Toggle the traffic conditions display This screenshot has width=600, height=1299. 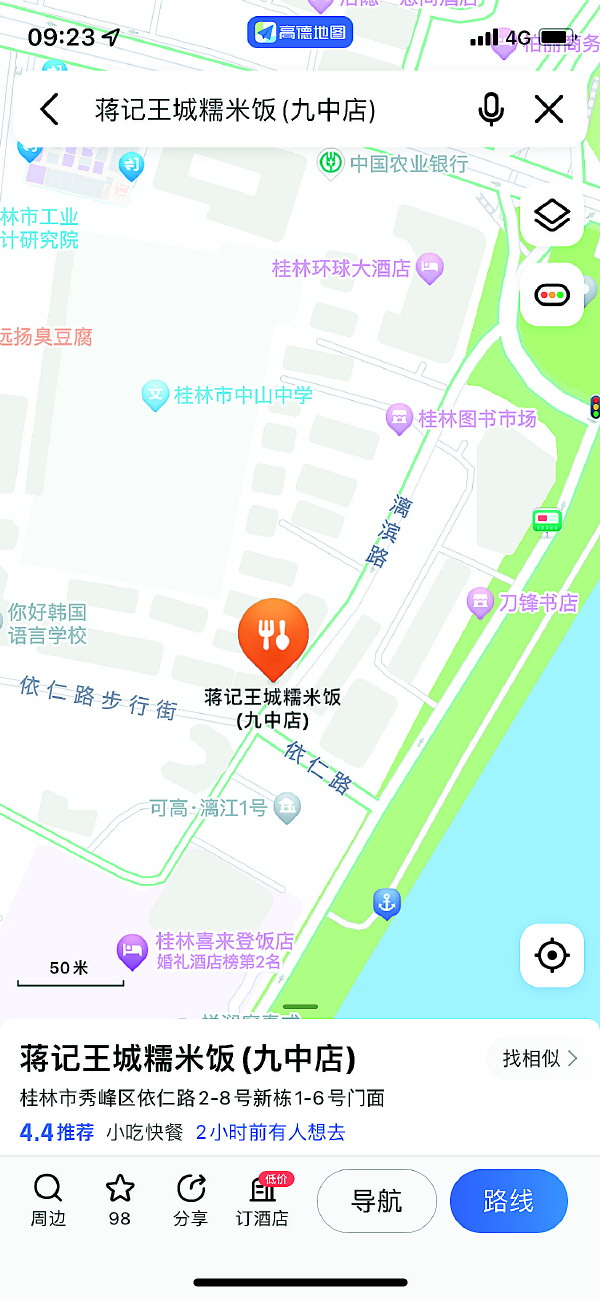(551, 294)
